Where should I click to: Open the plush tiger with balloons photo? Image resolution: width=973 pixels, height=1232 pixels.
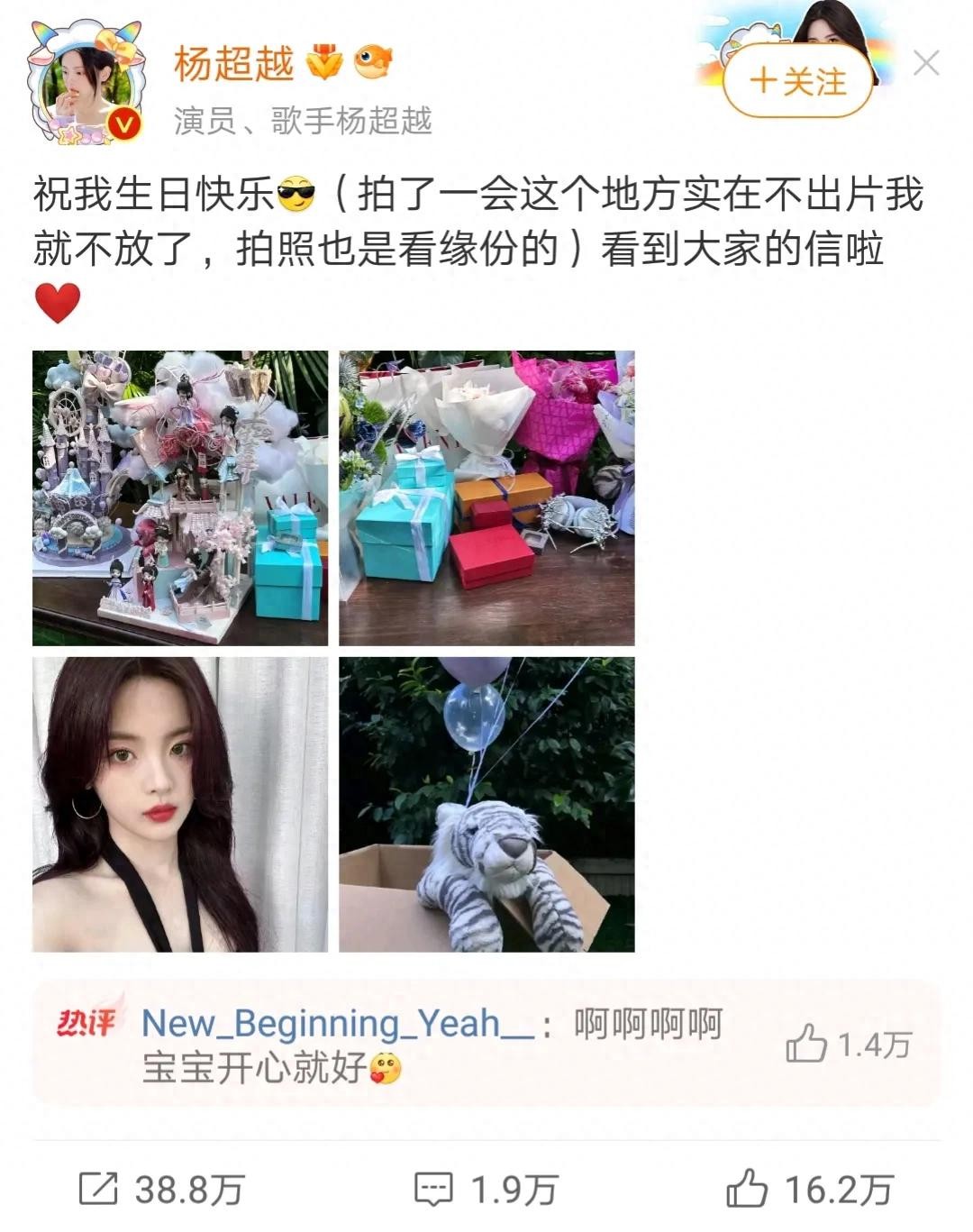(x=486, y=804)
